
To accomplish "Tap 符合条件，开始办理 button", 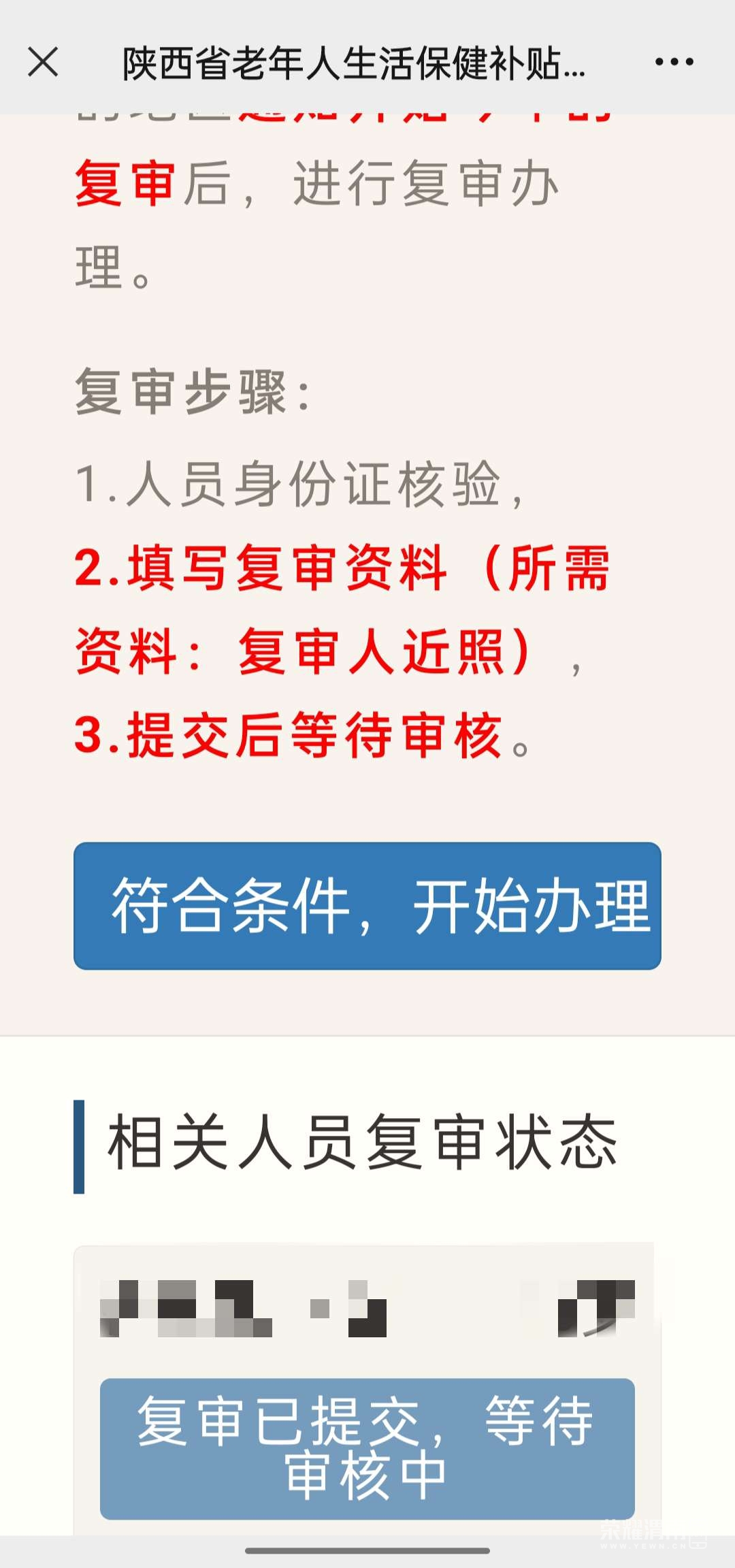I will point(367,906).
